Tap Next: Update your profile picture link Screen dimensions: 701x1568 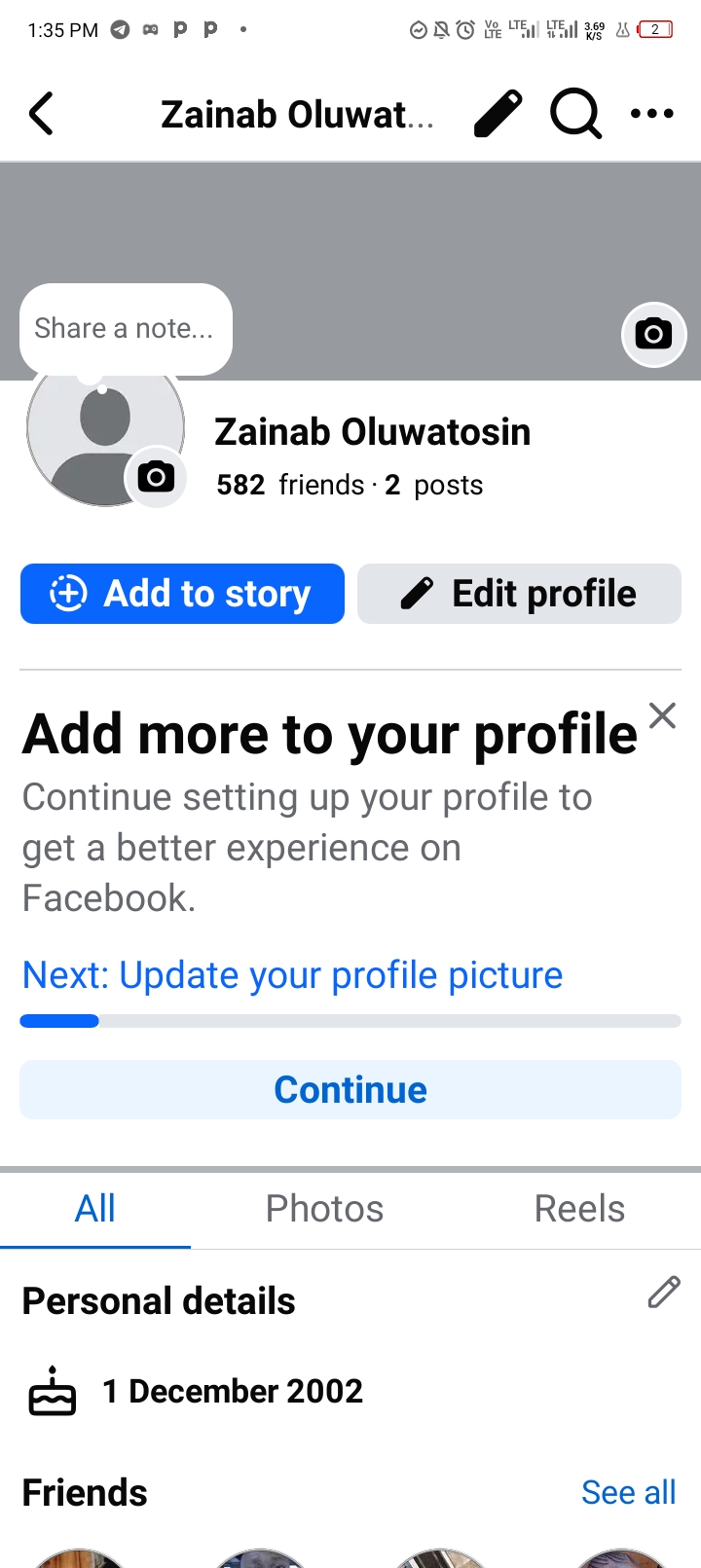(292, 975)
